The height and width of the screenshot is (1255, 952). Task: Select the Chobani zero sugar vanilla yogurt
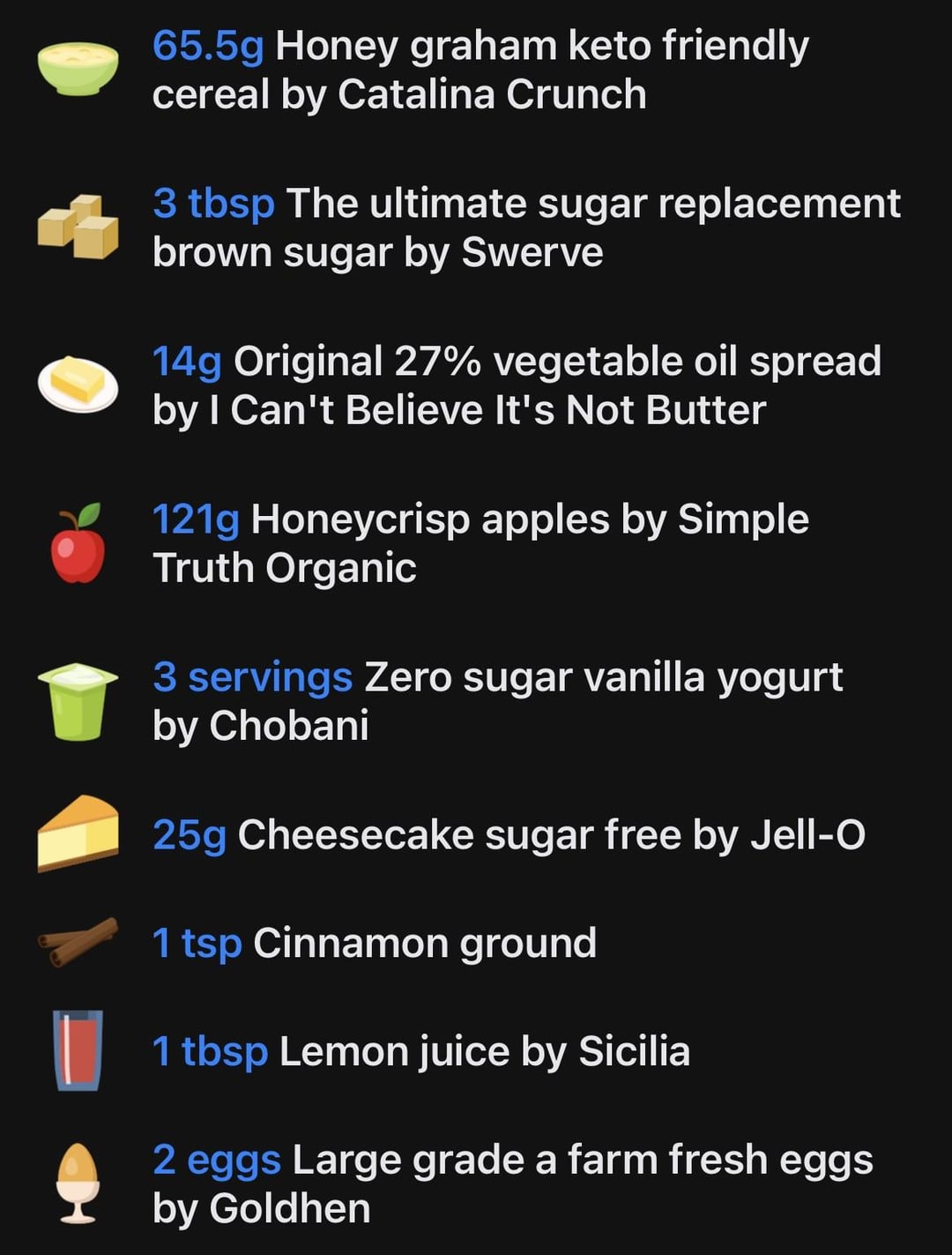(x=497, y=700)
